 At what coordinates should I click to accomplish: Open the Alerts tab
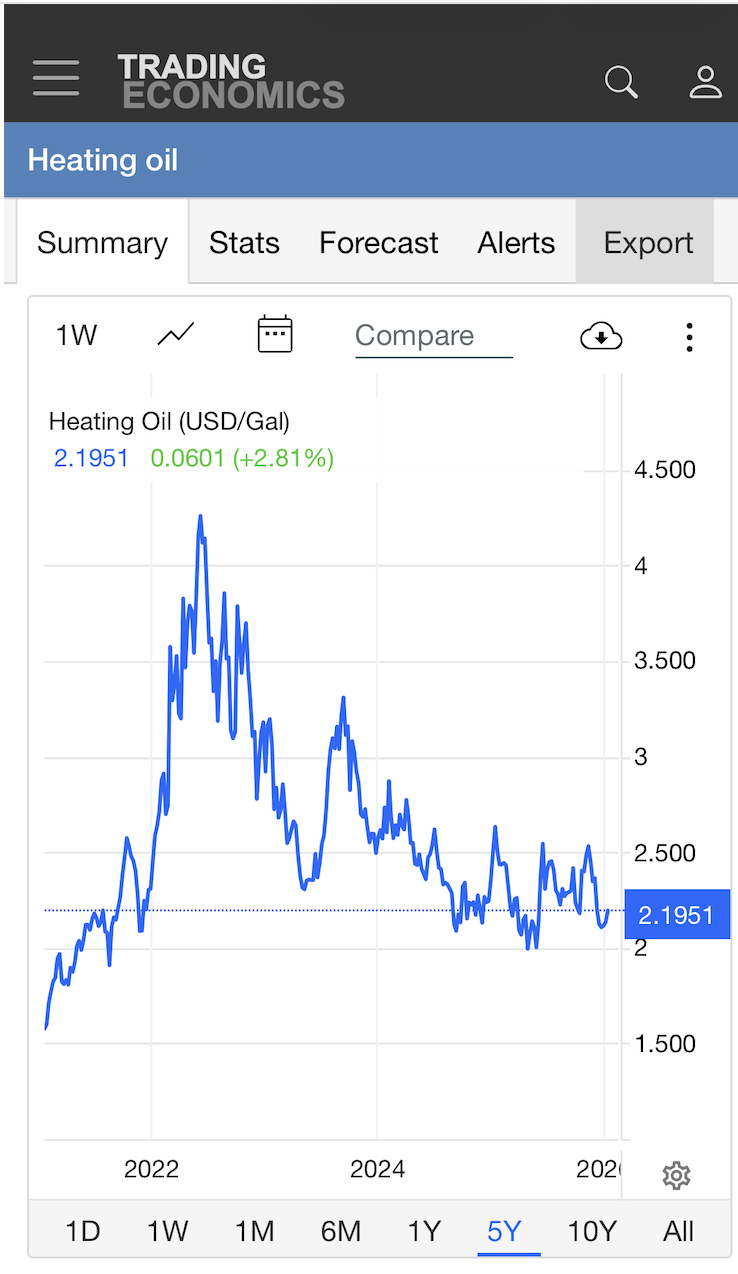click(516, 243)
